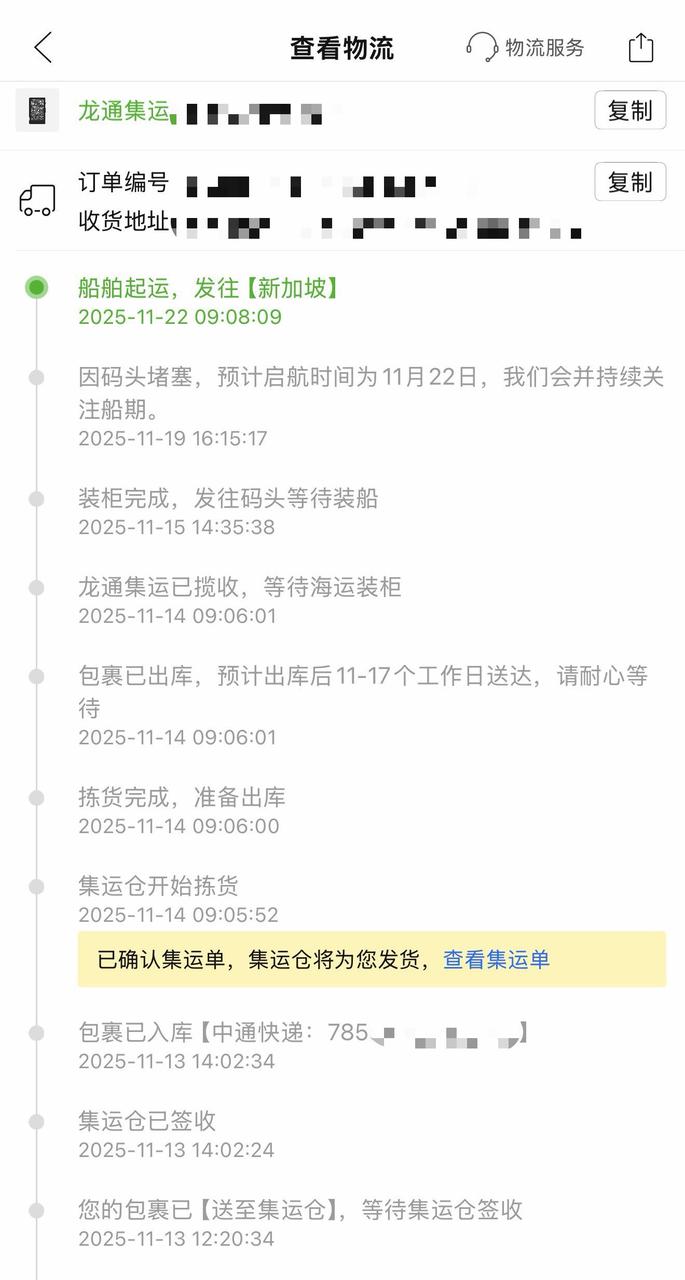Go back using the top-left arrow
Image resolution: width=685 pixels, height=1280 pixels.
click(x=42, y=47)
